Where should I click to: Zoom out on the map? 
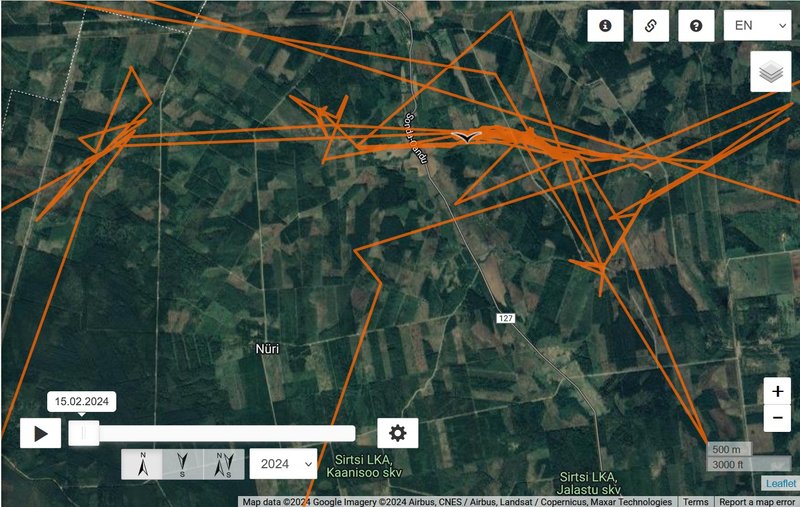click(777, 418)
